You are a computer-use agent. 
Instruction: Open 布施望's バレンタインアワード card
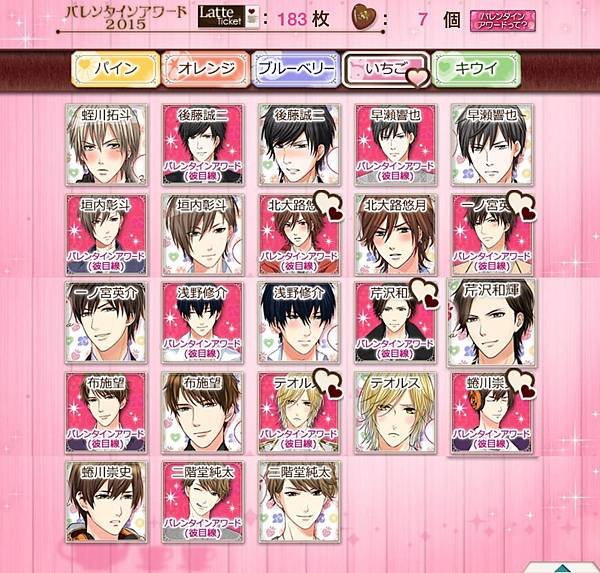click(103, 412)
